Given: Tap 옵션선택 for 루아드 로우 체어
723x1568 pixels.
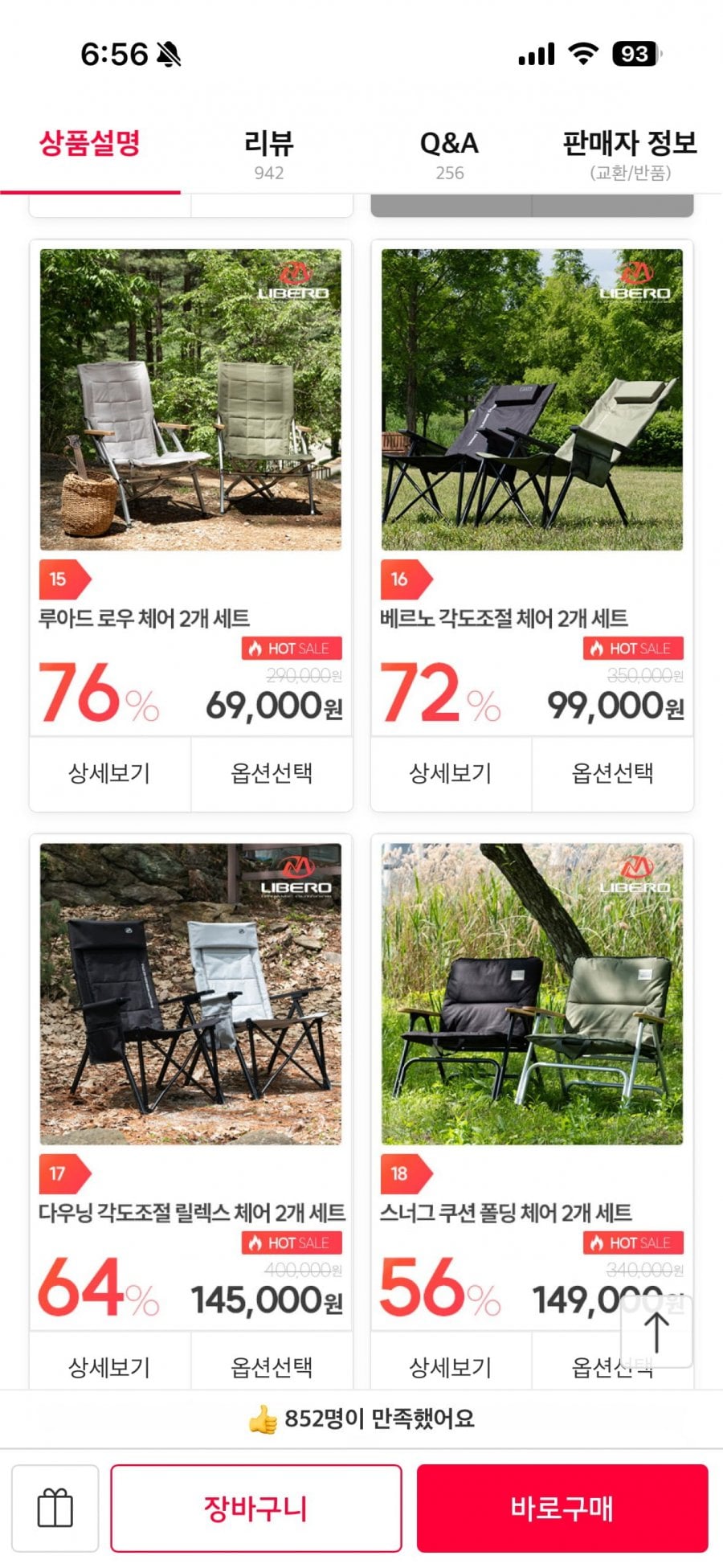Looking at the screenshot, I should [272, 773].
